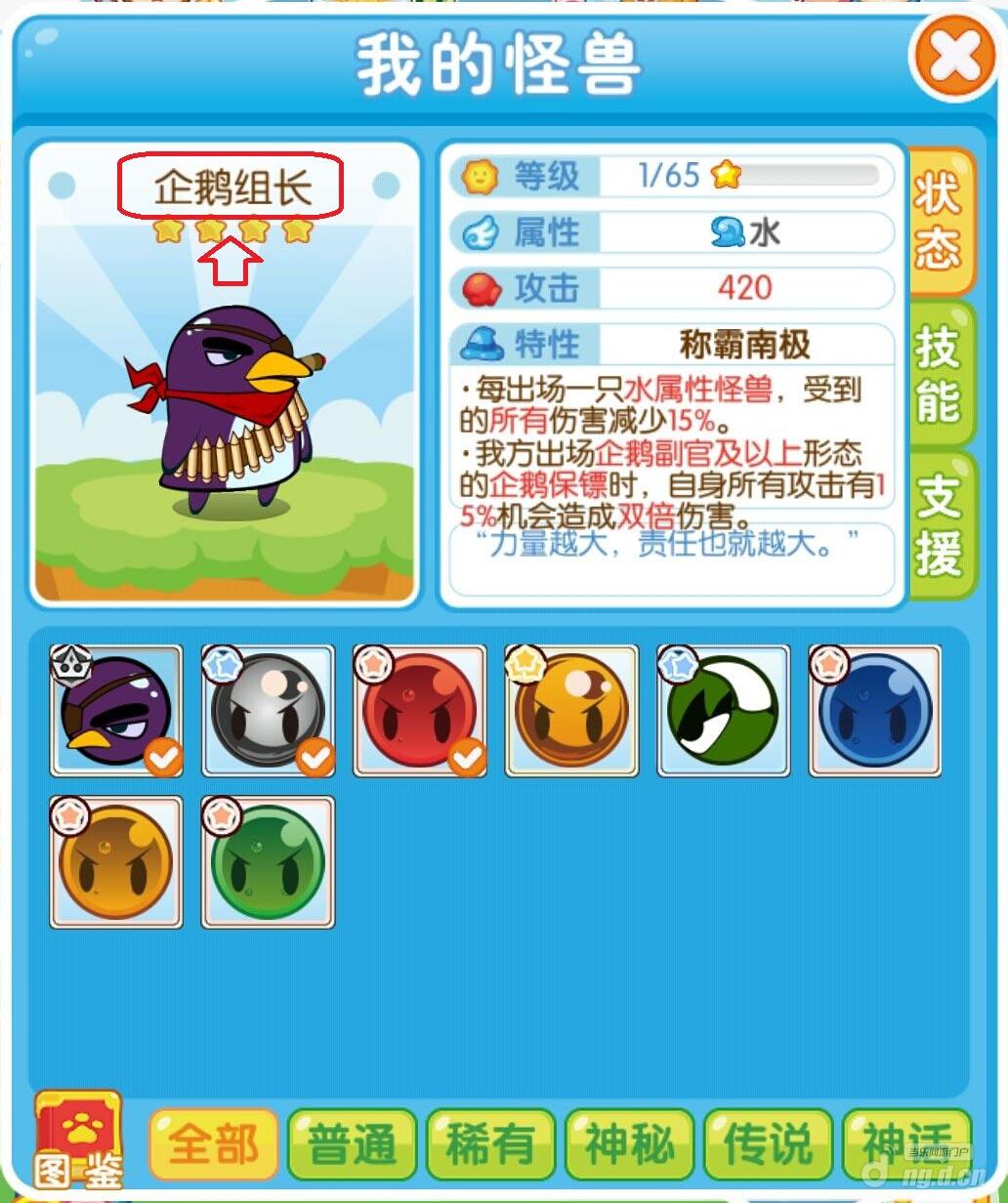Filter by 神秘 monsters
Viewport: 1008px width, 1203px height.
click(x=630, y=1144)
